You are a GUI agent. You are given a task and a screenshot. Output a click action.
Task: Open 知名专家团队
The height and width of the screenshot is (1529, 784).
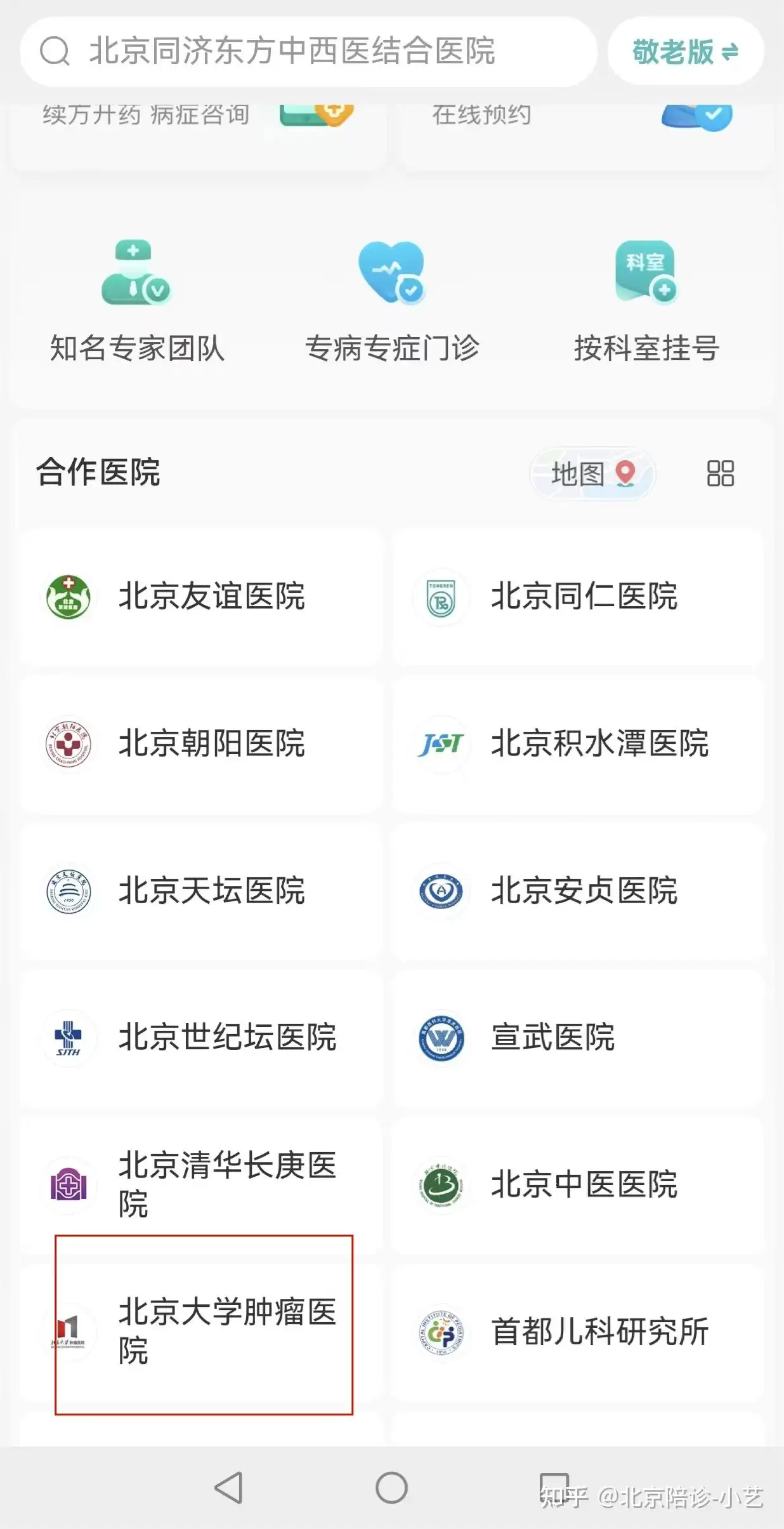click(x=137, y=301)
